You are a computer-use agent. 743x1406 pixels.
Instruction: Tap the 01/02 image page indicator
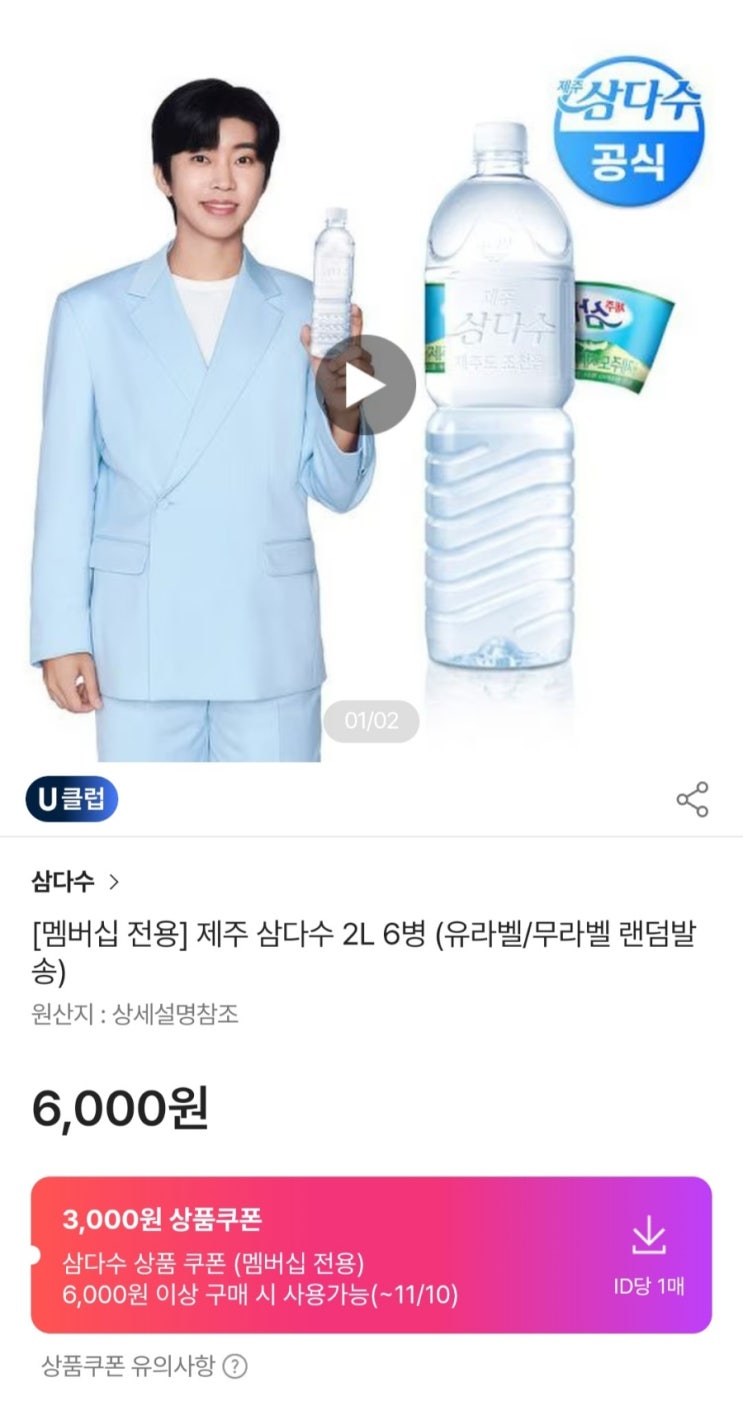371,721
